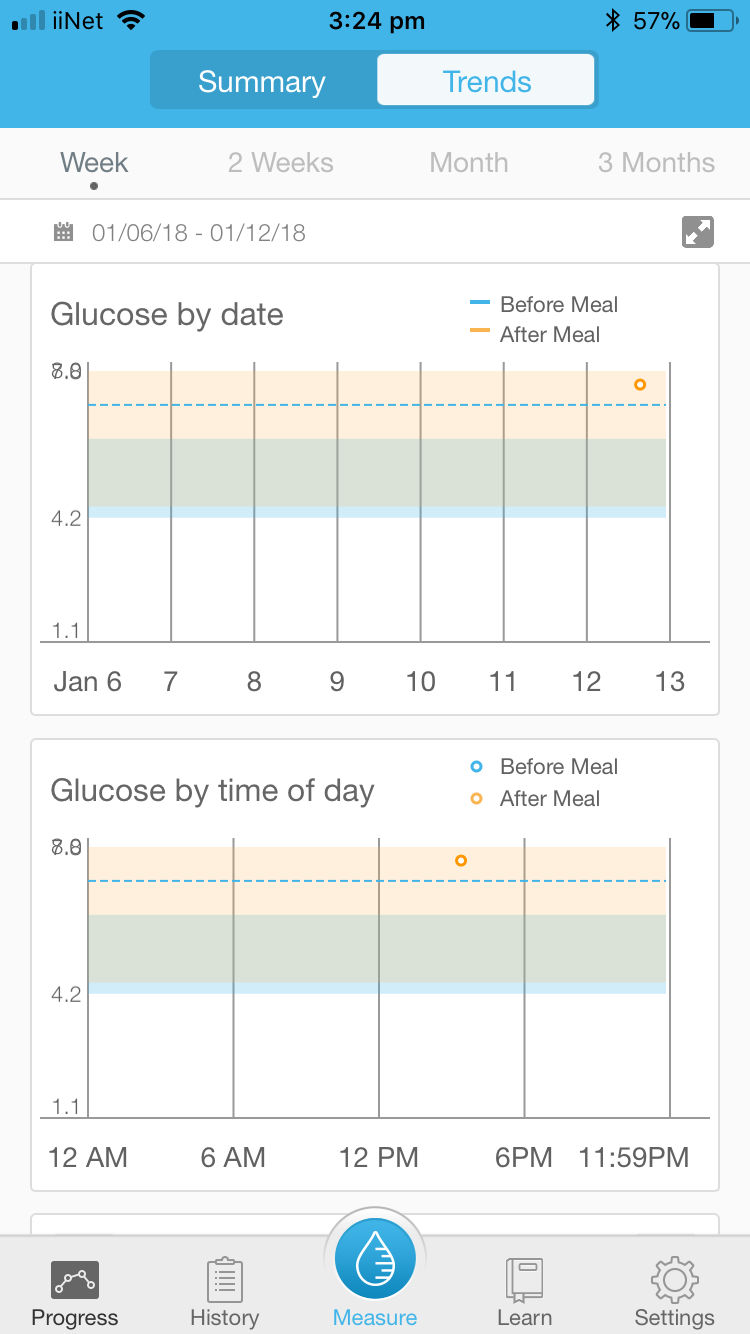Open the Learn tab

pos(524,1291)
